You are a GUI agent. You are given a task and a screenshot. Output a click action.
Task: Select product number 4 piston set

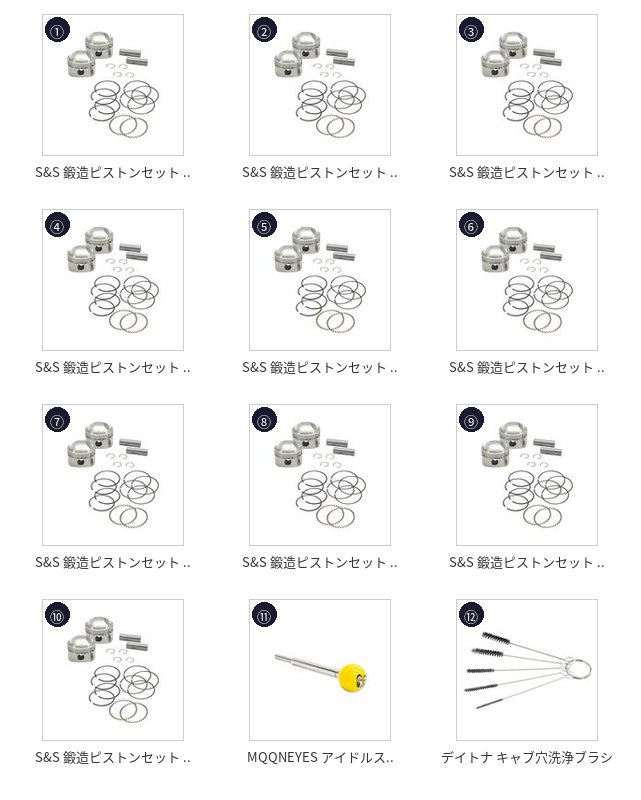point(113,280)
